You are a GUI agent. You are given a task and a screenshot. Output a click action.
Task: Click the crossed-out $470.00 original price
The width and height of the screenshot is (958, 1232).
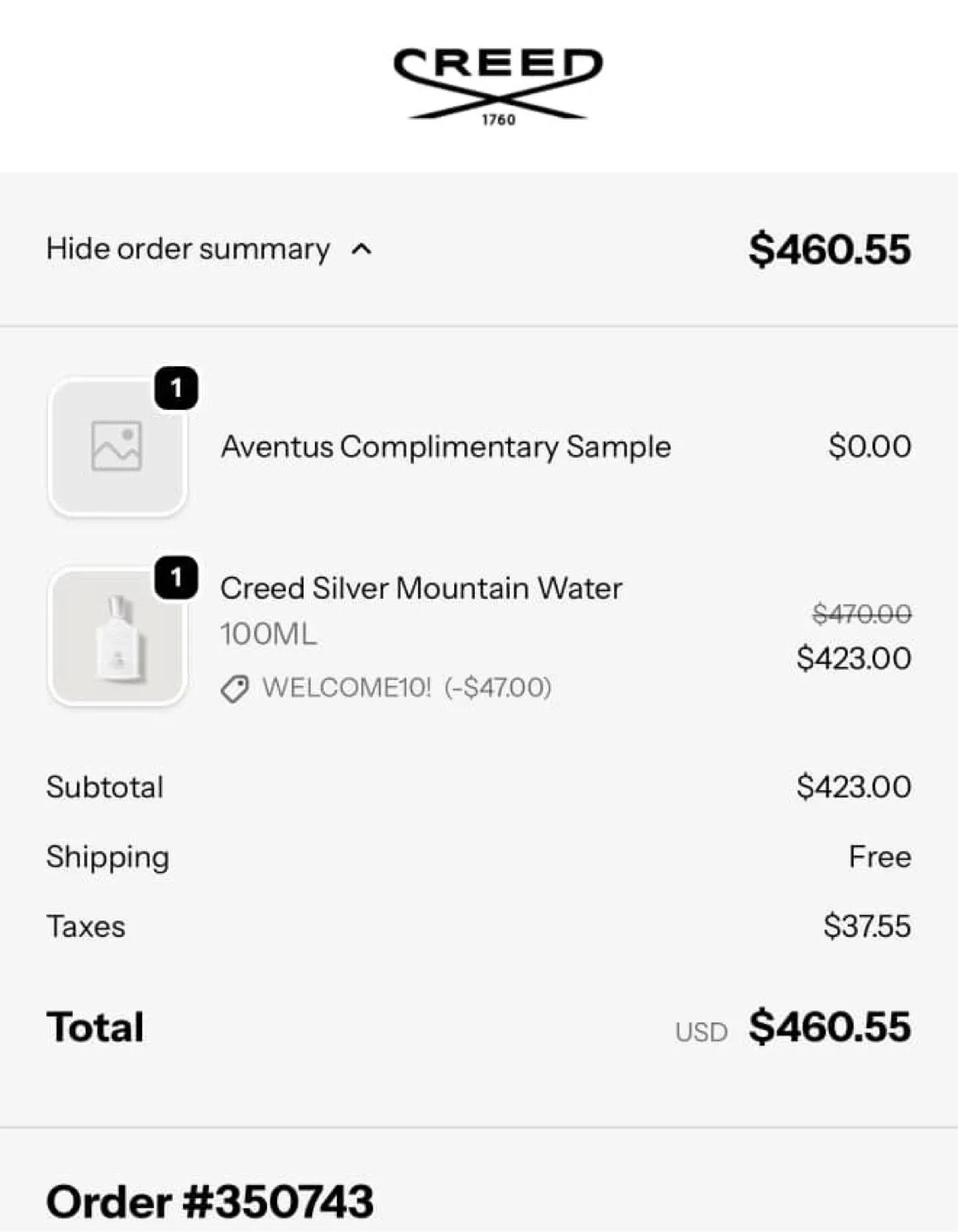point(861,614)
